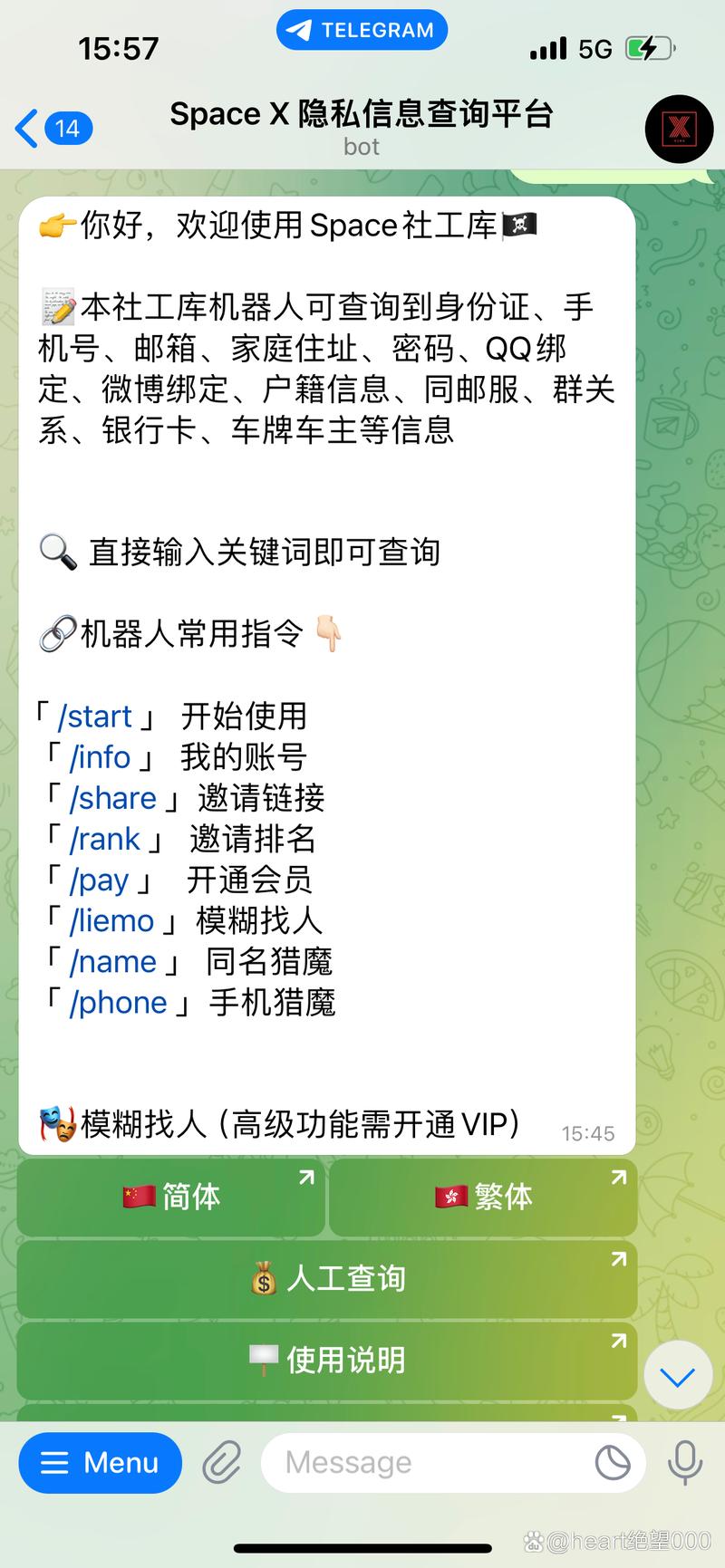Open the 使用说明 button
725x1568 pixels.
pos(327,1360)
